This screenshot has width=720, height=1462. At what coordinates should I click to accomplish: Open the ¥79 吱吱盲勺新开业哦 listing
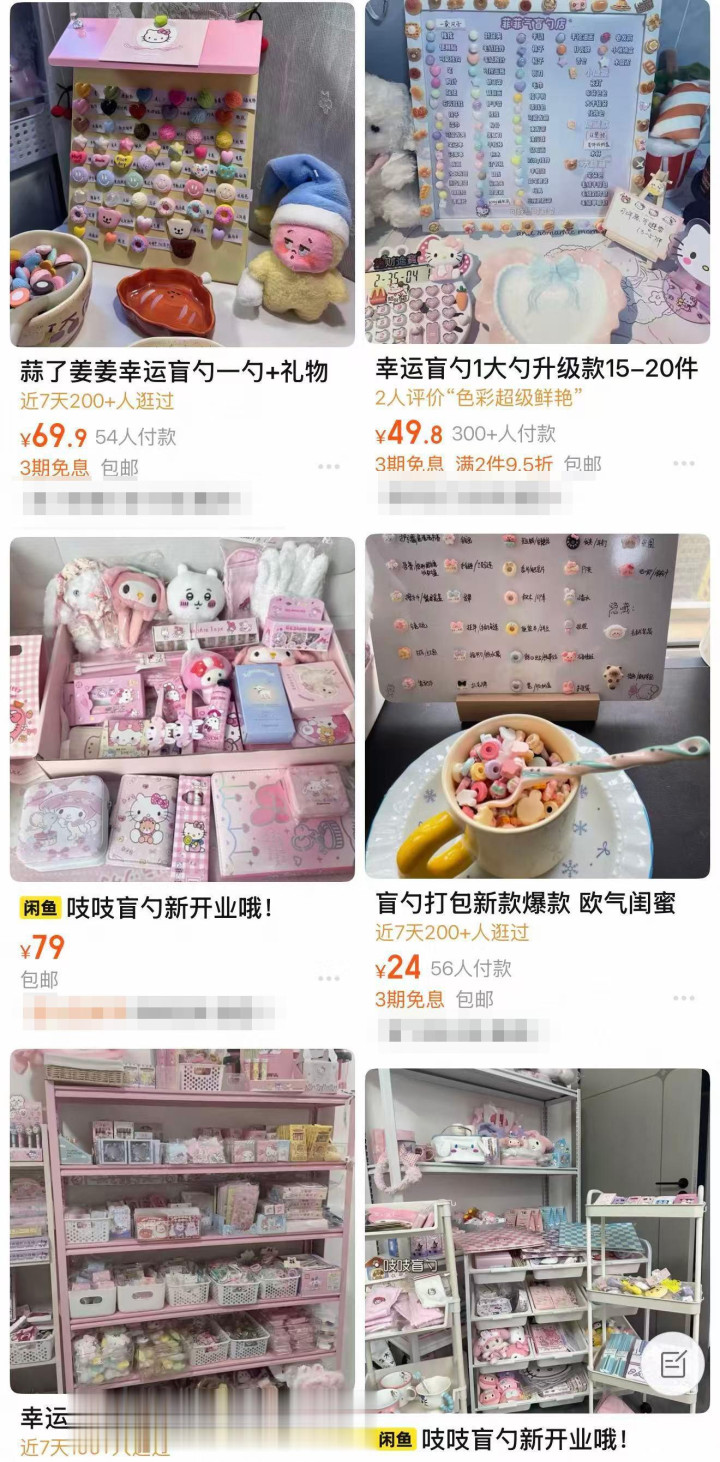click(182, 709)
